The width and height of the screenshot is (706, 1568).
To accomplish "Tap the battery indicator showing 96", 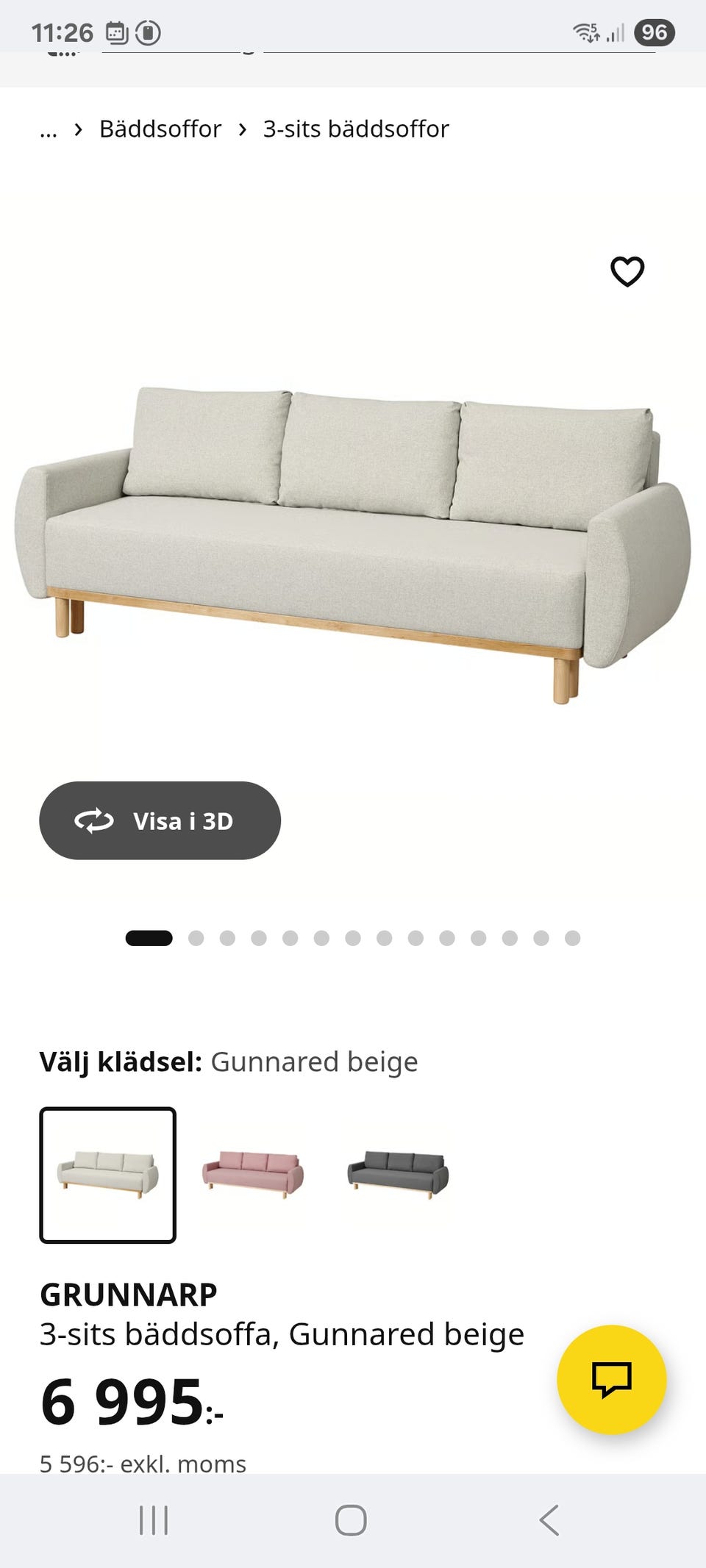I will pyautogui.click(x=654, y=32).
